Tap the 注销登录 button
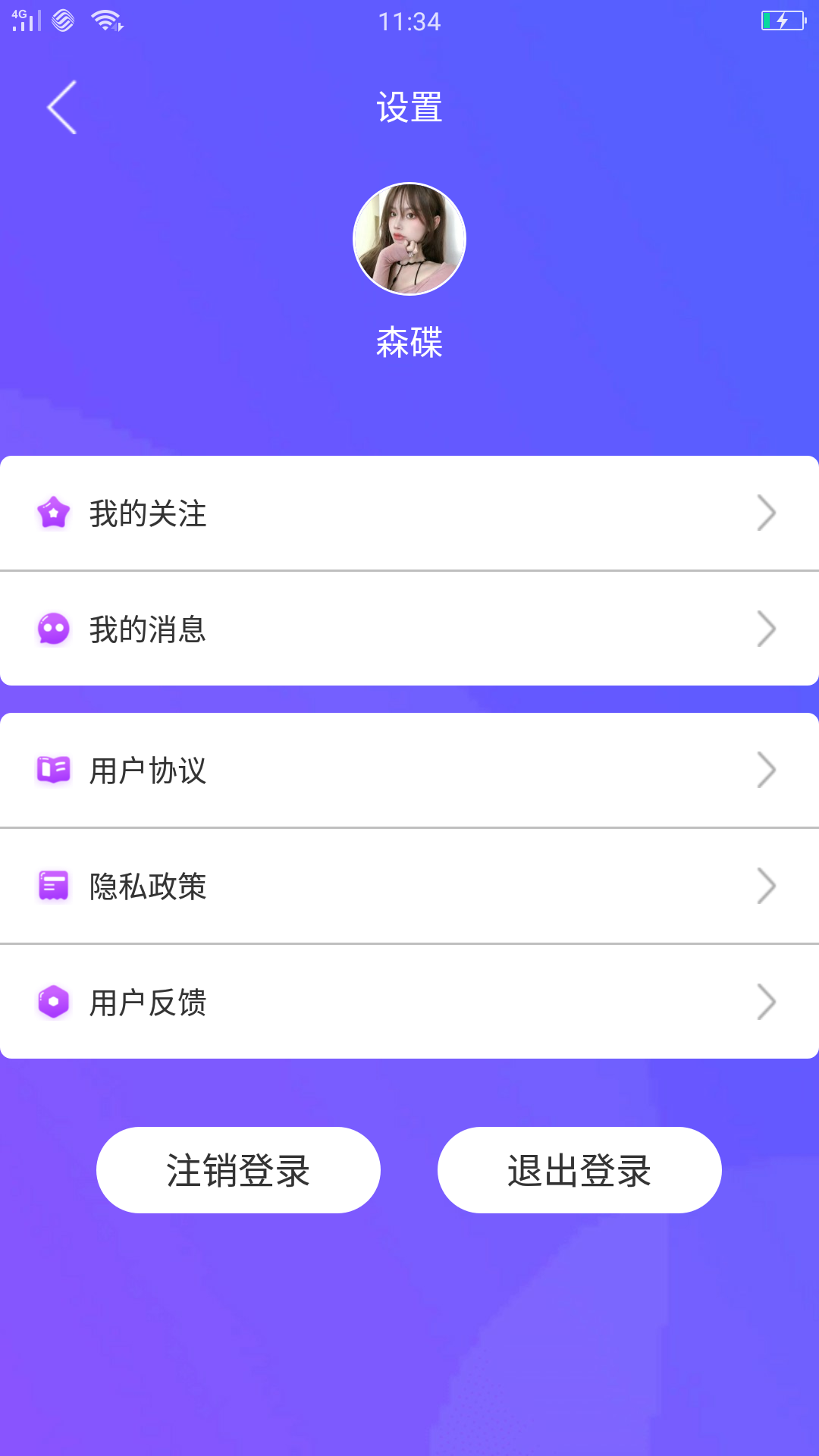This screenshot has width=819, height=1456. click(x=238, y=1170)
